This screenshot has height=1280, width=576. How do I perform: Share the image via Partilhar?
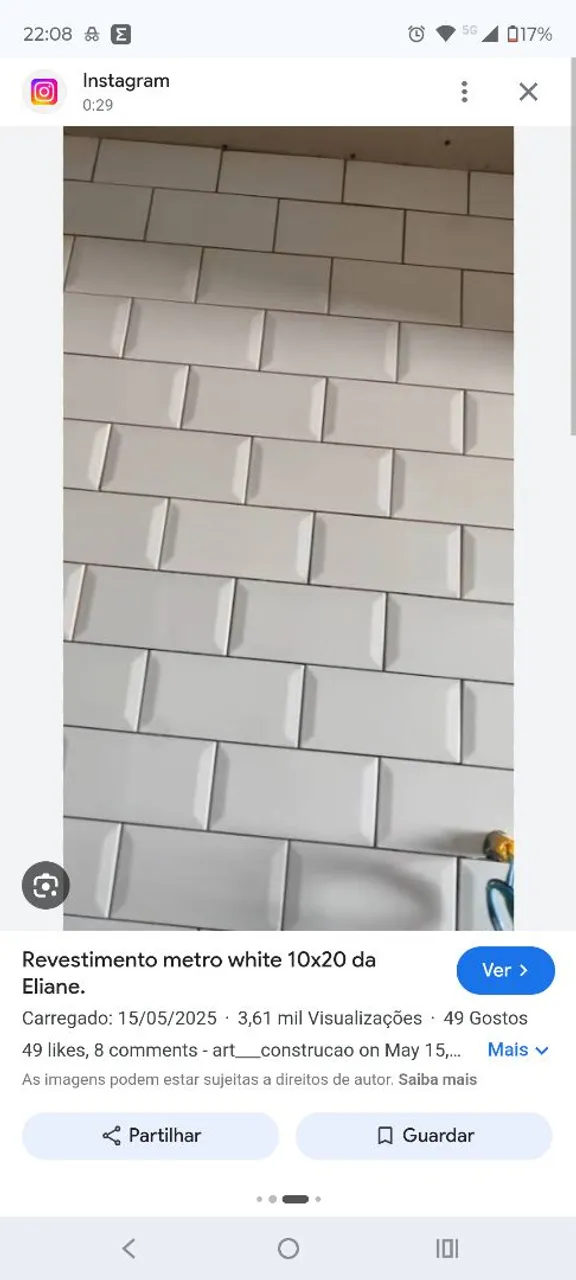(x=150, y=1136)
